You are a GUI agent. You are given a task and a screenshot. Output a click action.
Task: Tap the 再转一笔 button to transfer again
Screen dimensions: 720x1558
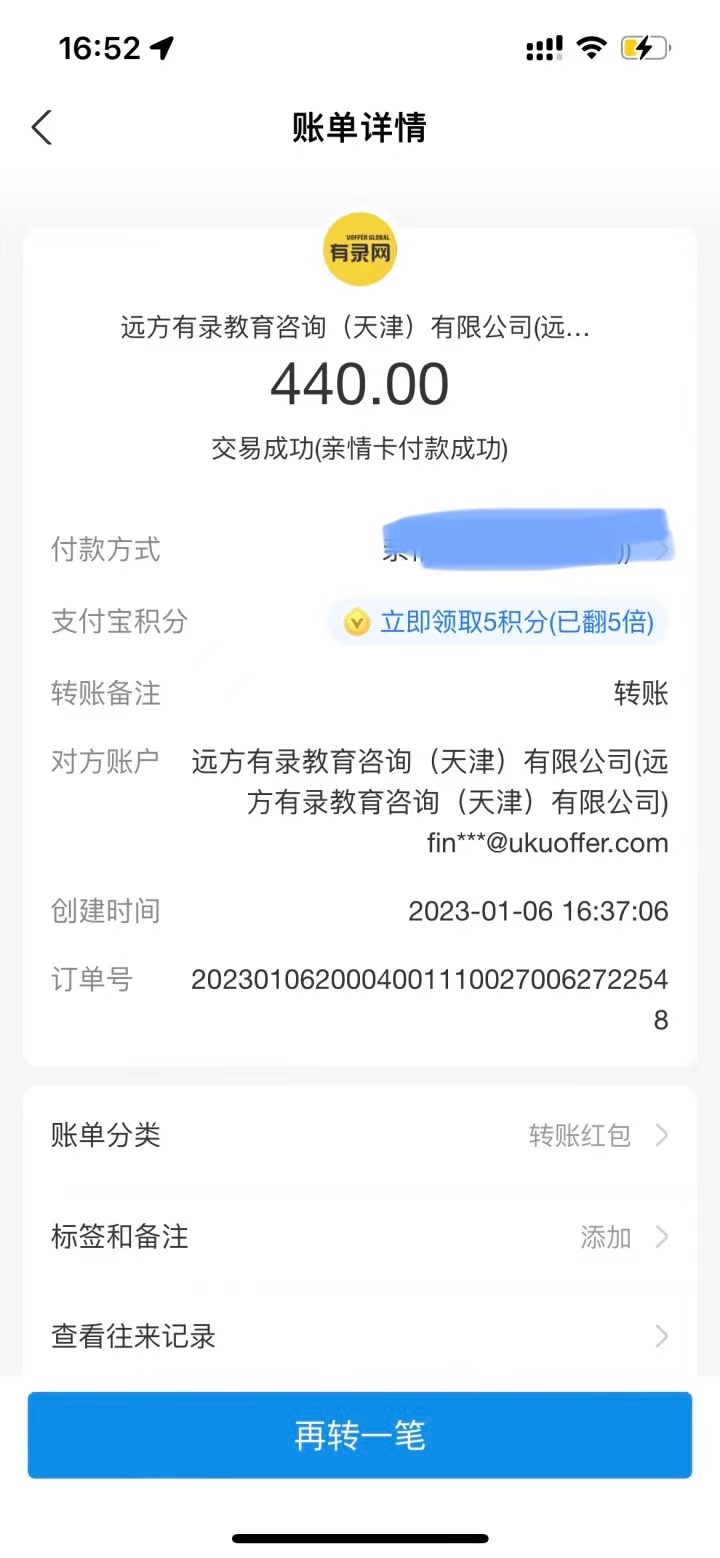coord(360,1435)
